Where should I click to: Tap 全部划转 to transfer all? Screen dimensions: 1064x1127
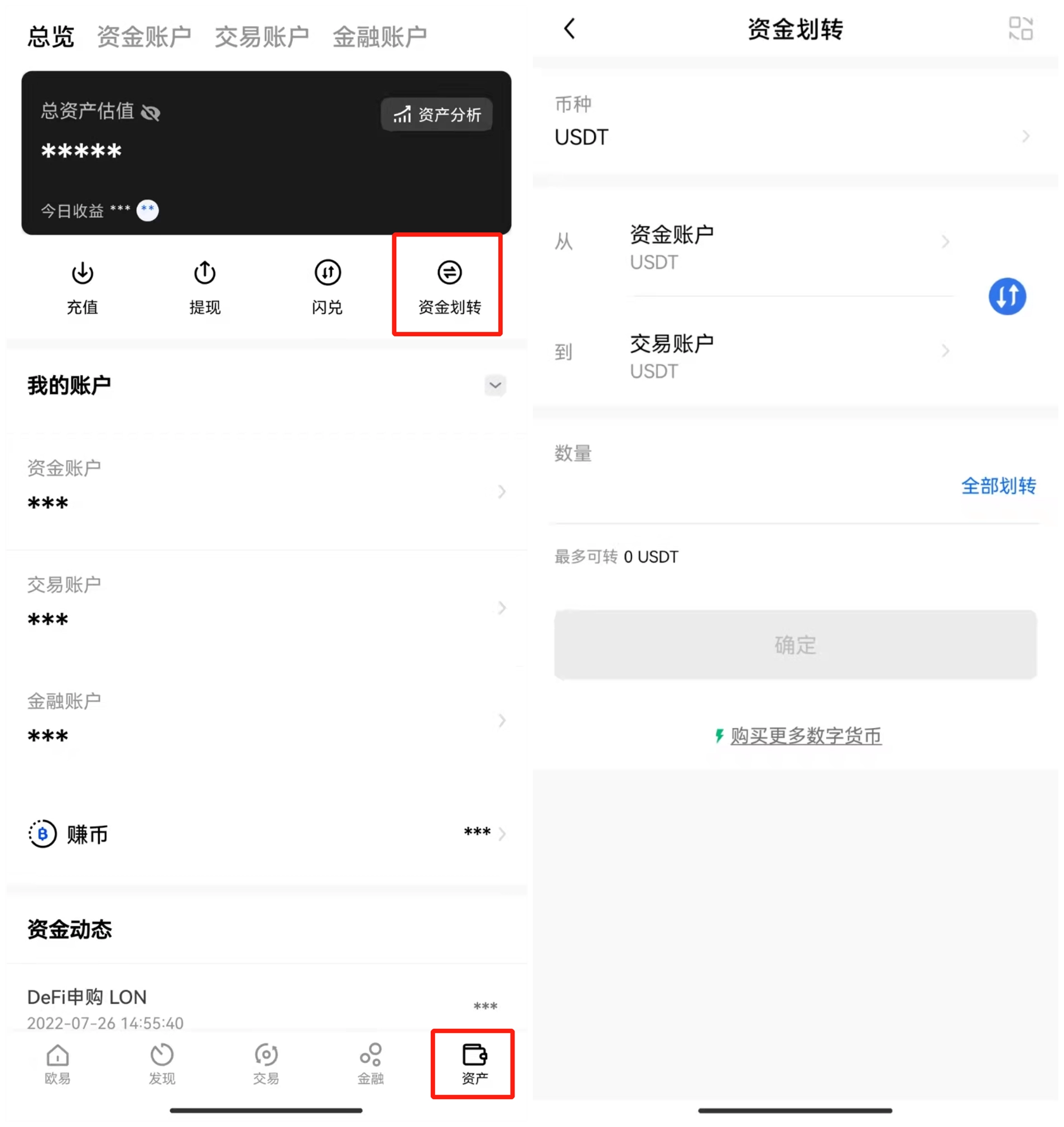998,485
